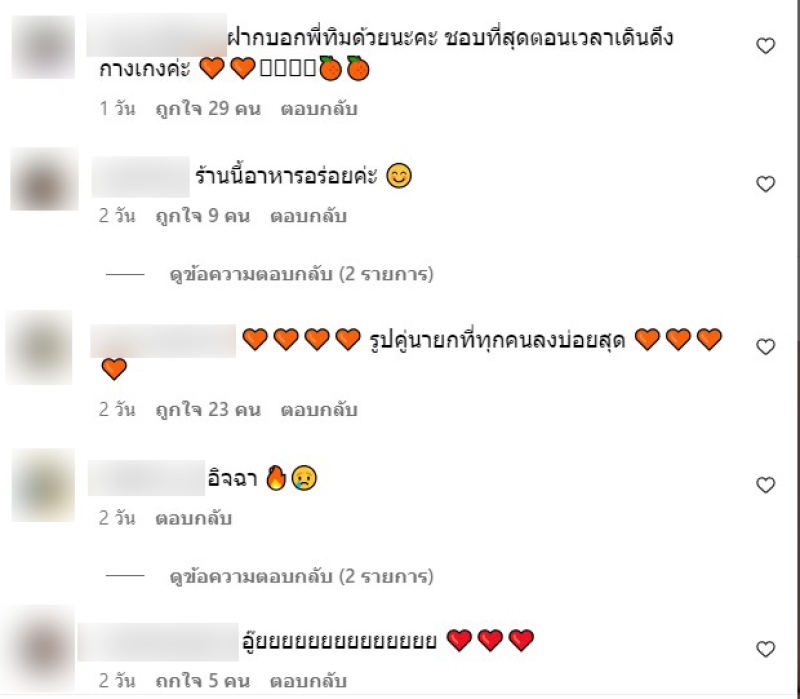
Task: Reply to the comment อิจฉา
Action: (x=194, y=519)
